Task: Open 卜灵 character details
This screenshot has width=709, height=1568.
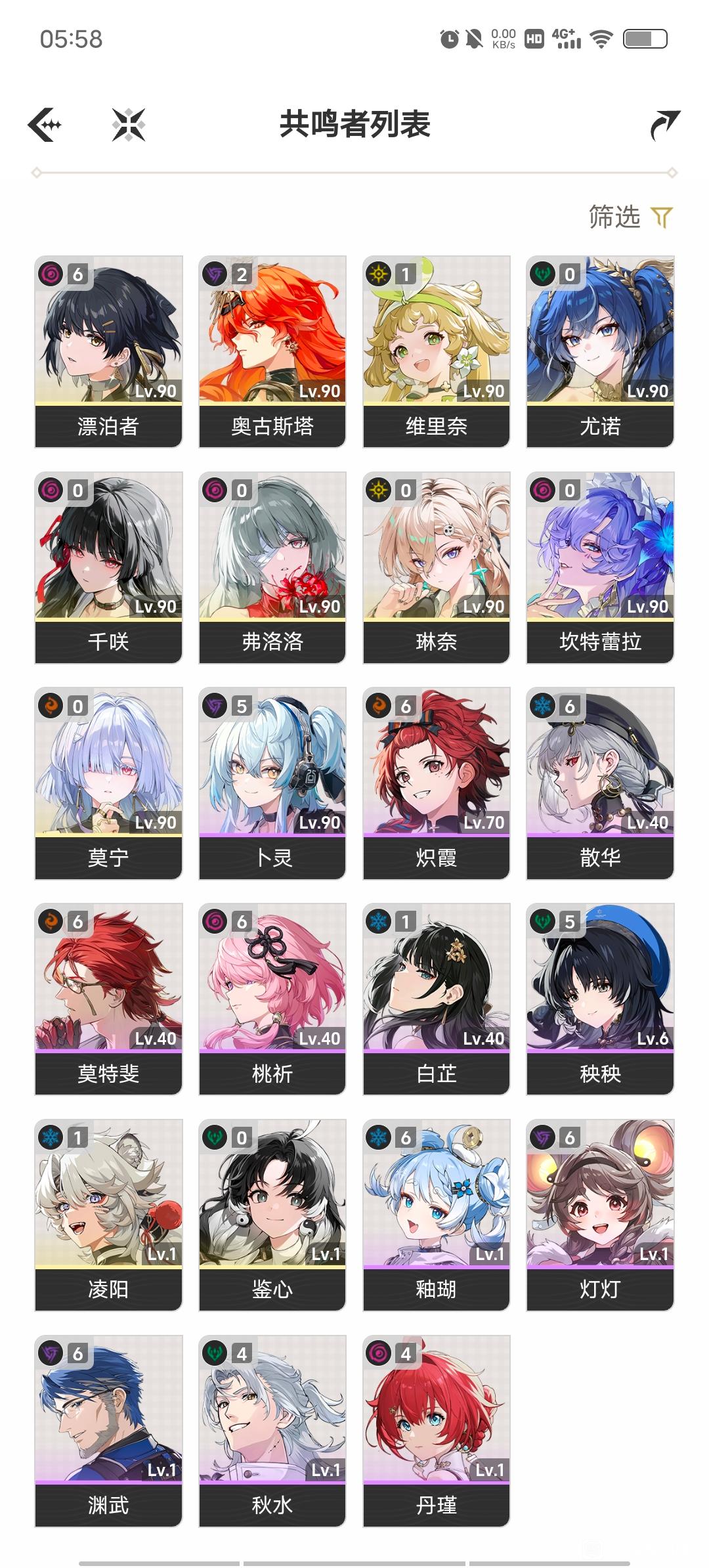Action: coord(272,783)
